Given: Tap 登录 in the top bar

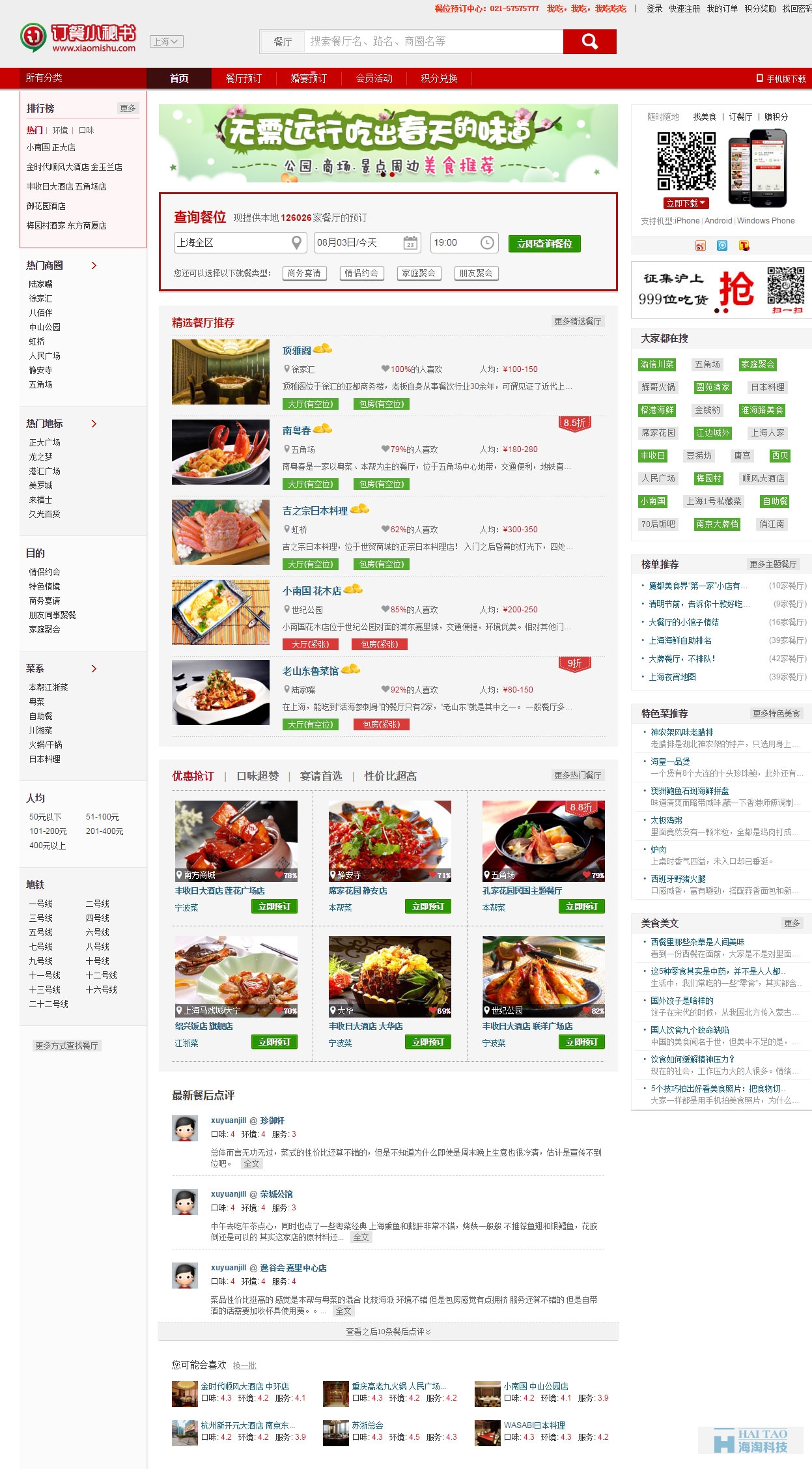Looking at the screenshot, I should [x=654, y=8].
